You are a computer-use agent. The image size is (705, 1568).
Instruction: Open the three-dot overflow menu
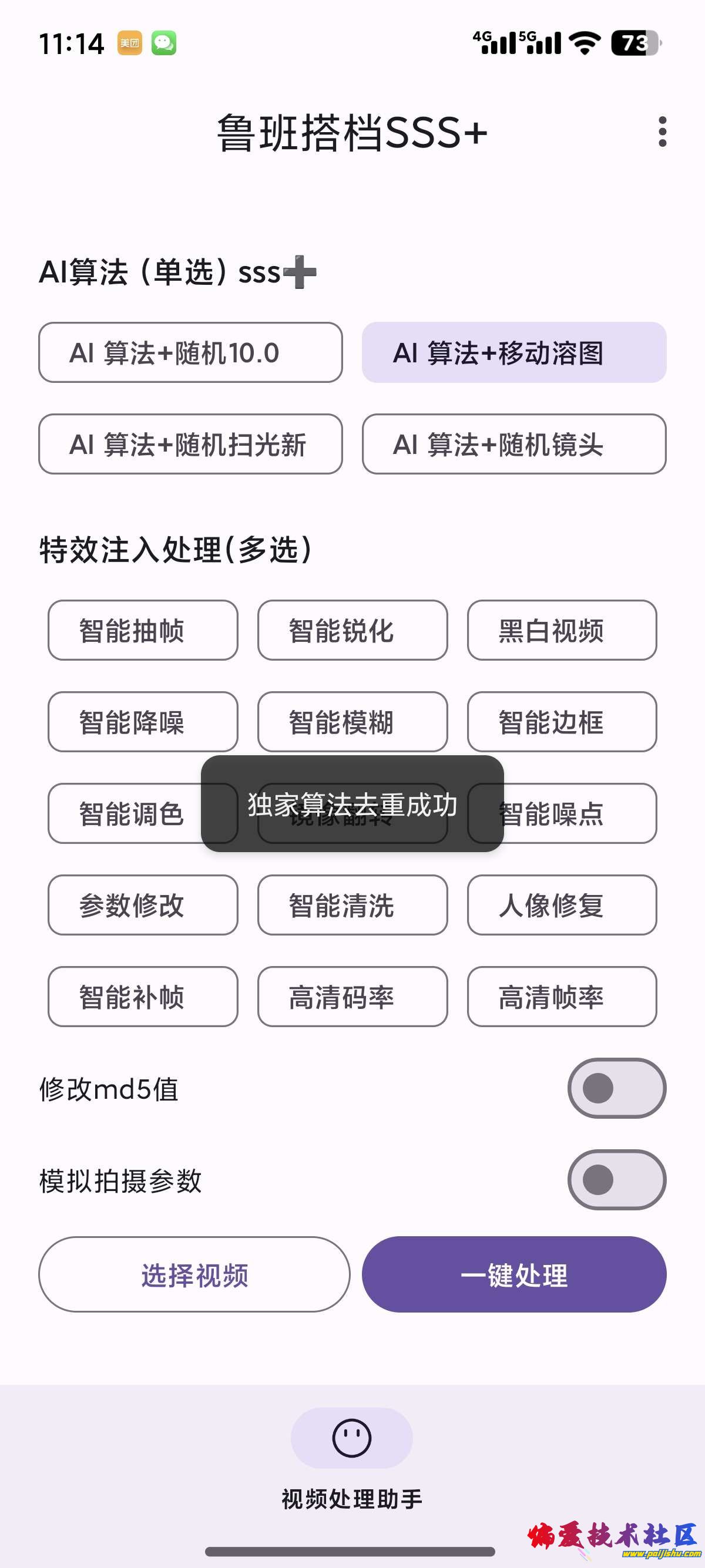tap(662, 132)
